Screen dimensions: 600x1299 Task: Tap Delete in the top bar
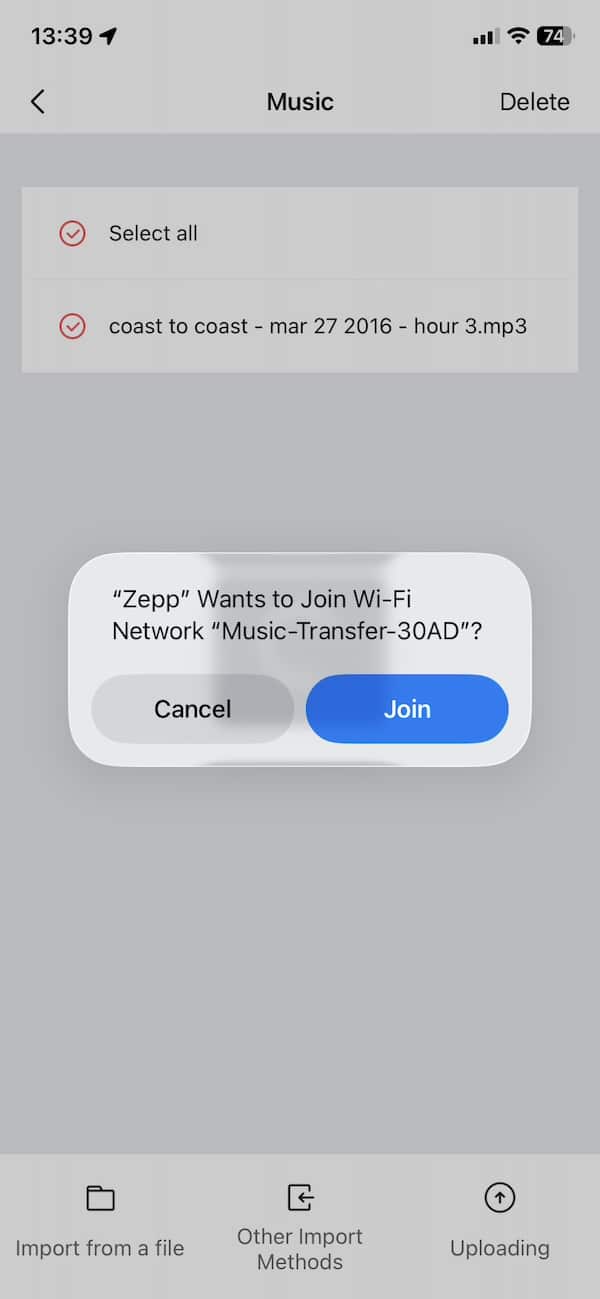tap(534, 102)
